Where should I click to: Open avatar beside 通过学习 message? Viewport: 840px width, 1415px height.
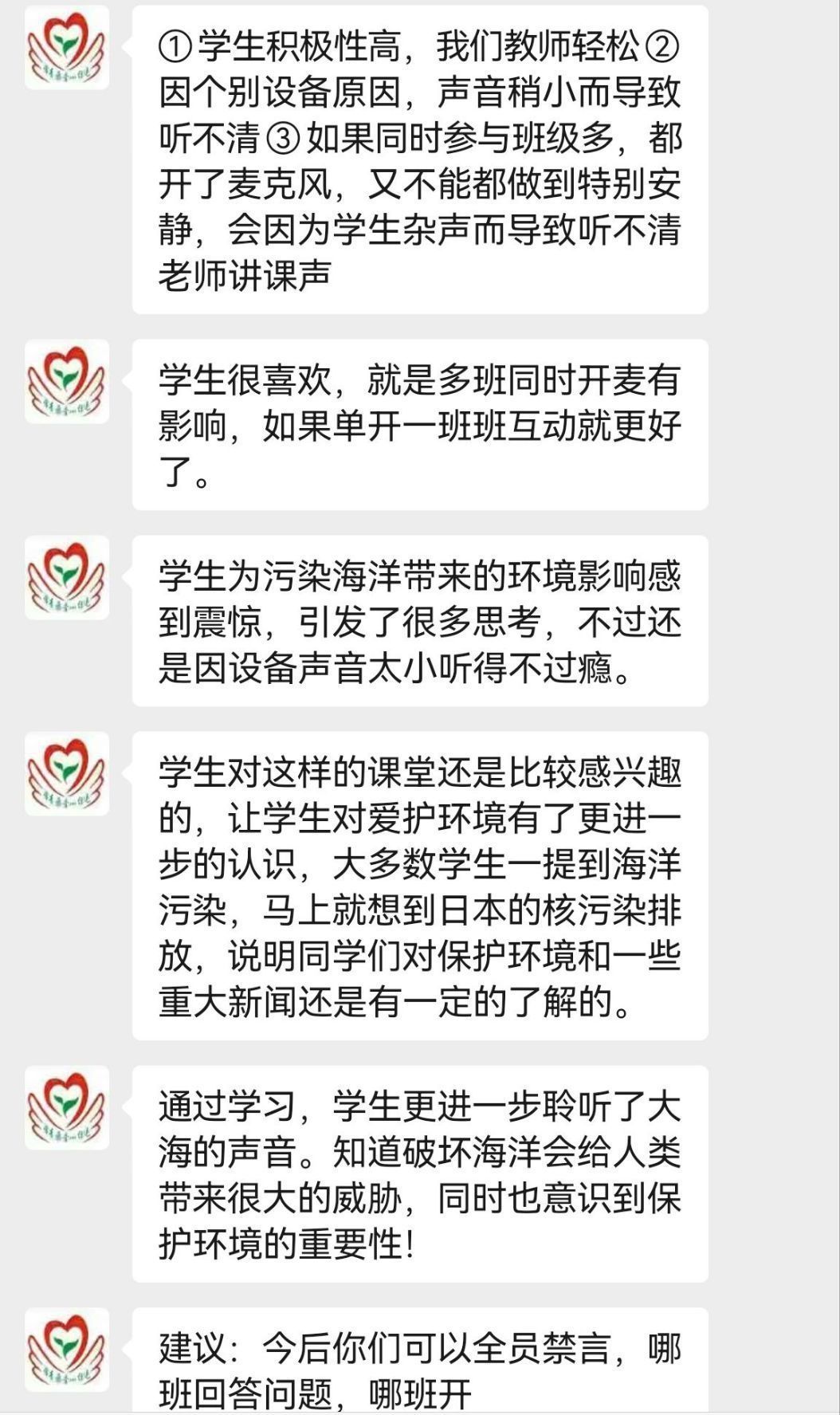[67, 1107]
